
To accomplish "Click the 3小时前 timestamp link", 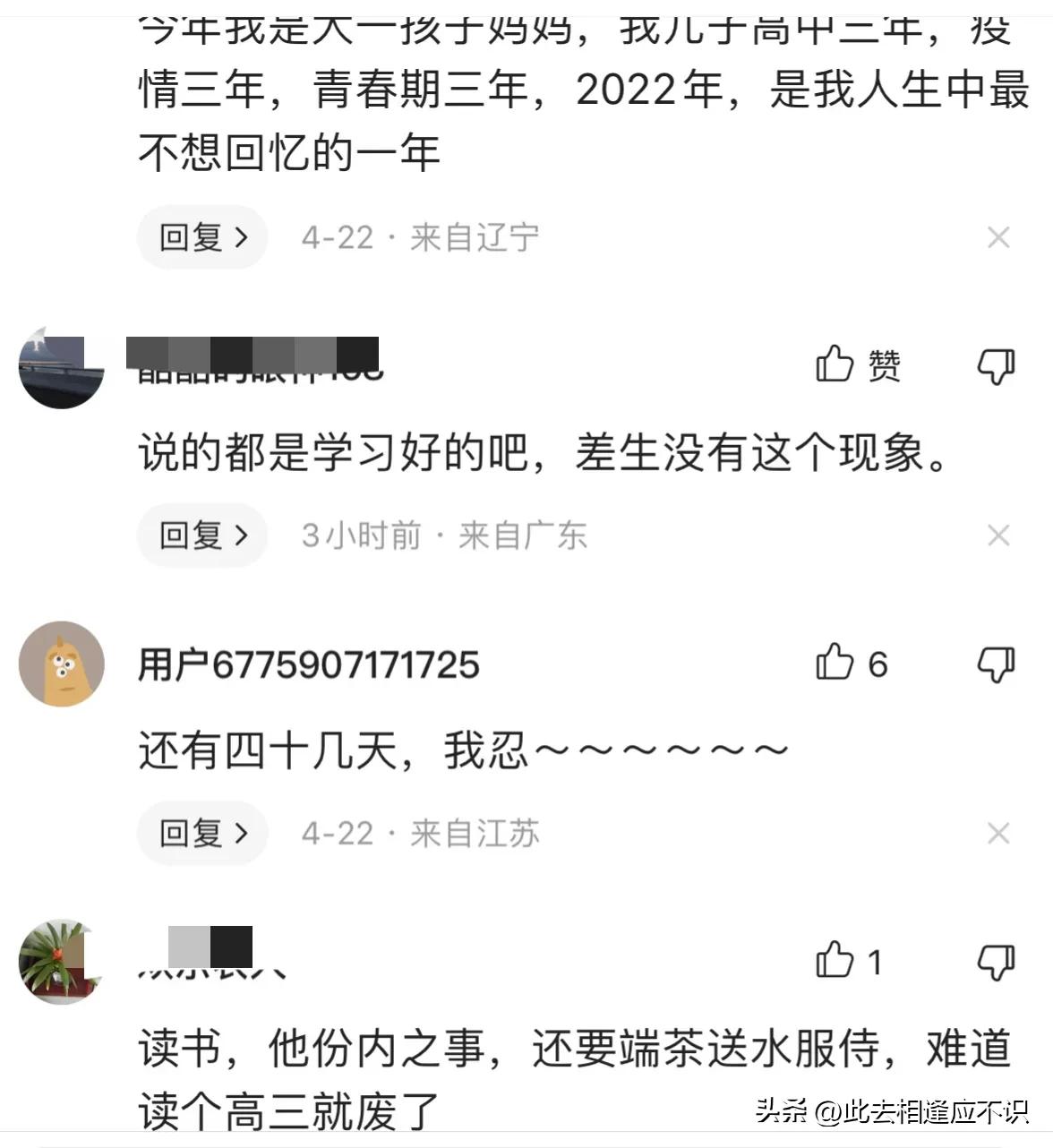I will [x=360, y=535].
